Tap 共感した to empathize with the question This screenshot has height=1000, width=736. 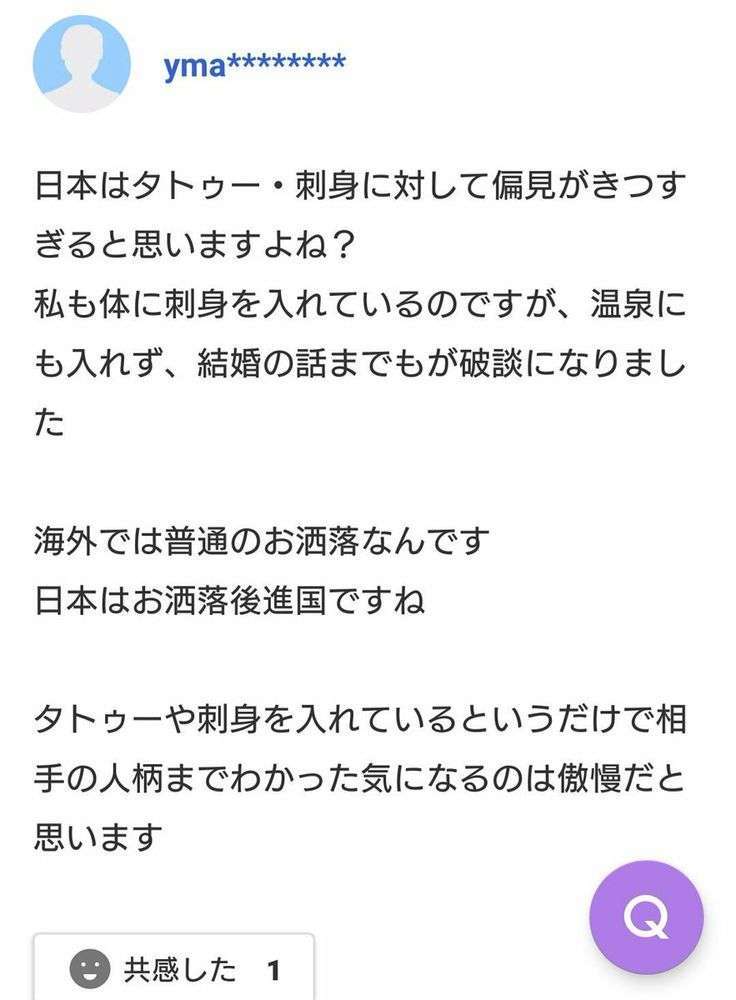(x=175, y=968)
